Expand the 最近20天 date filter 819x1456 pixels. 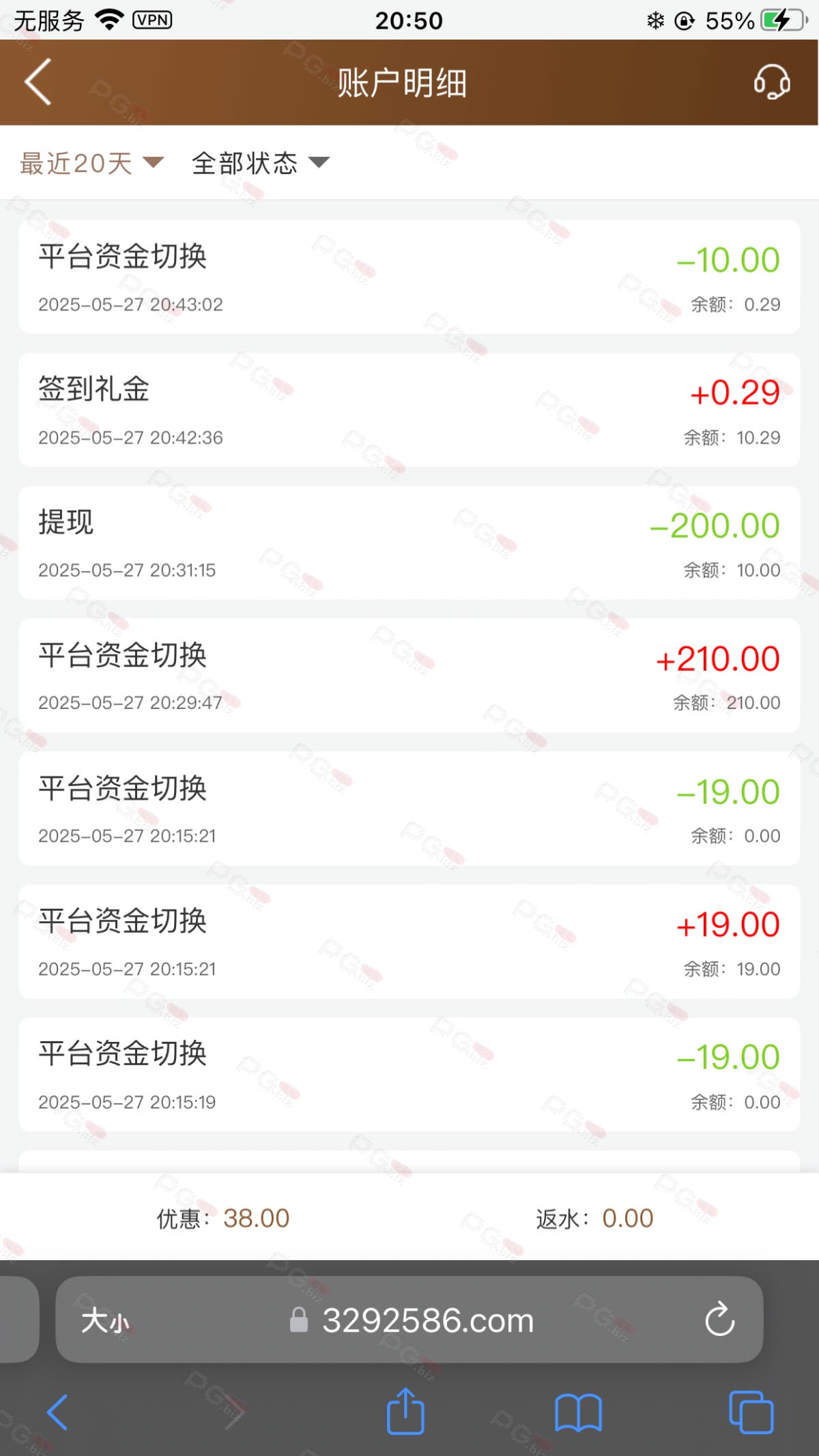point(92,163)
